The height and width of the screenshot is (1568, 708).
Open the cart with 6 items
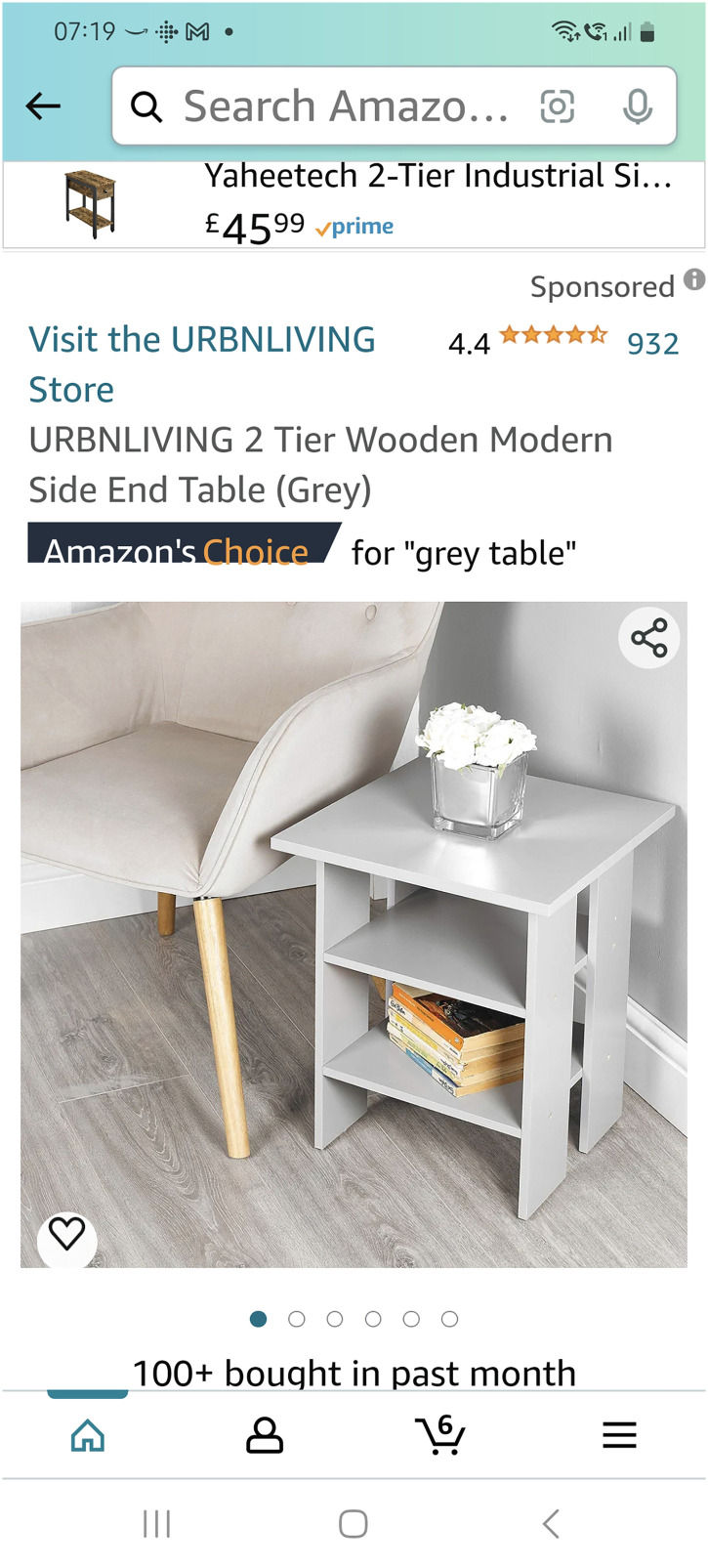pyautogui.click(x=440, y=1433)
